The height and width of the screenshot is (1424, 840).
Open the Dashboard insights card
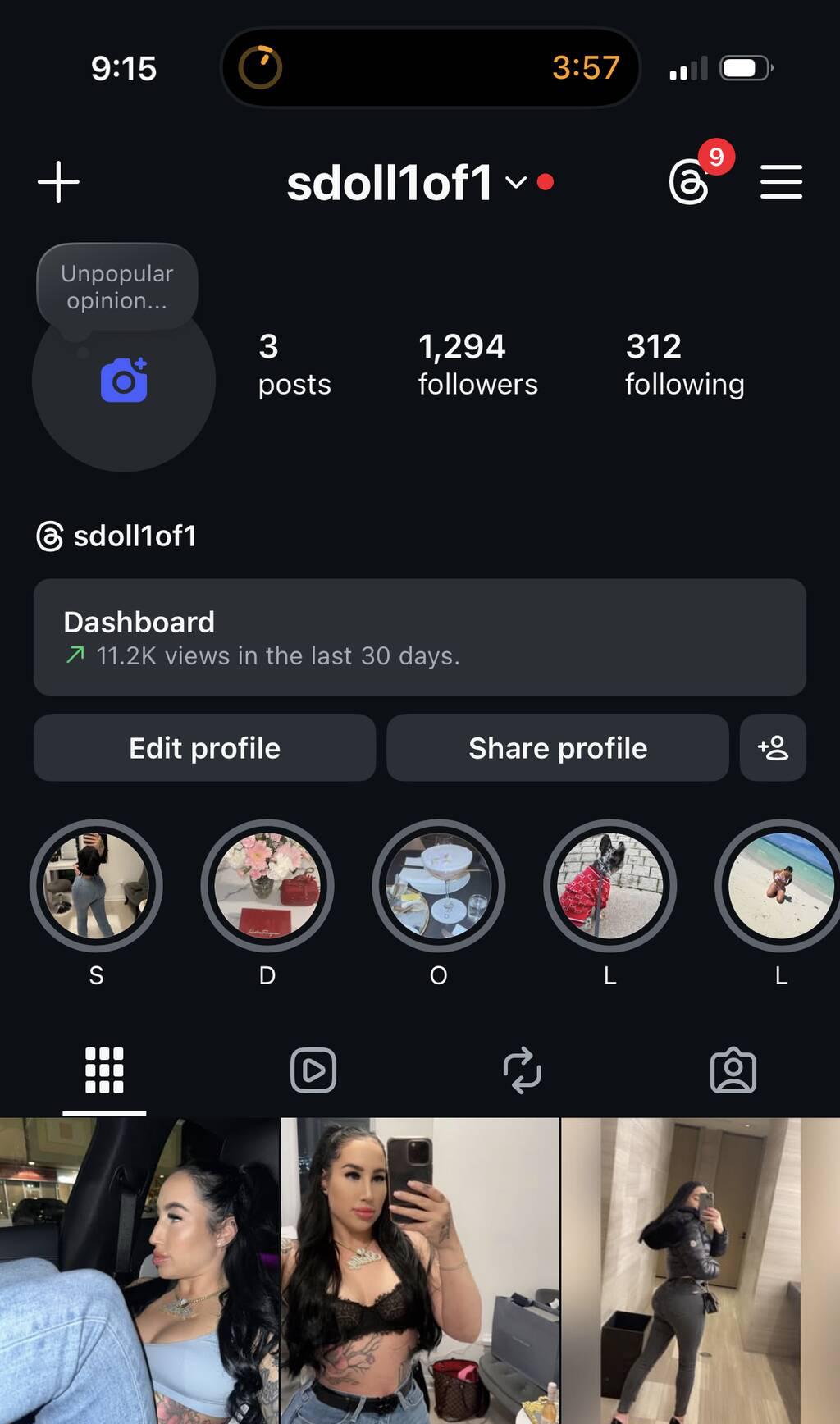[419, 637]
